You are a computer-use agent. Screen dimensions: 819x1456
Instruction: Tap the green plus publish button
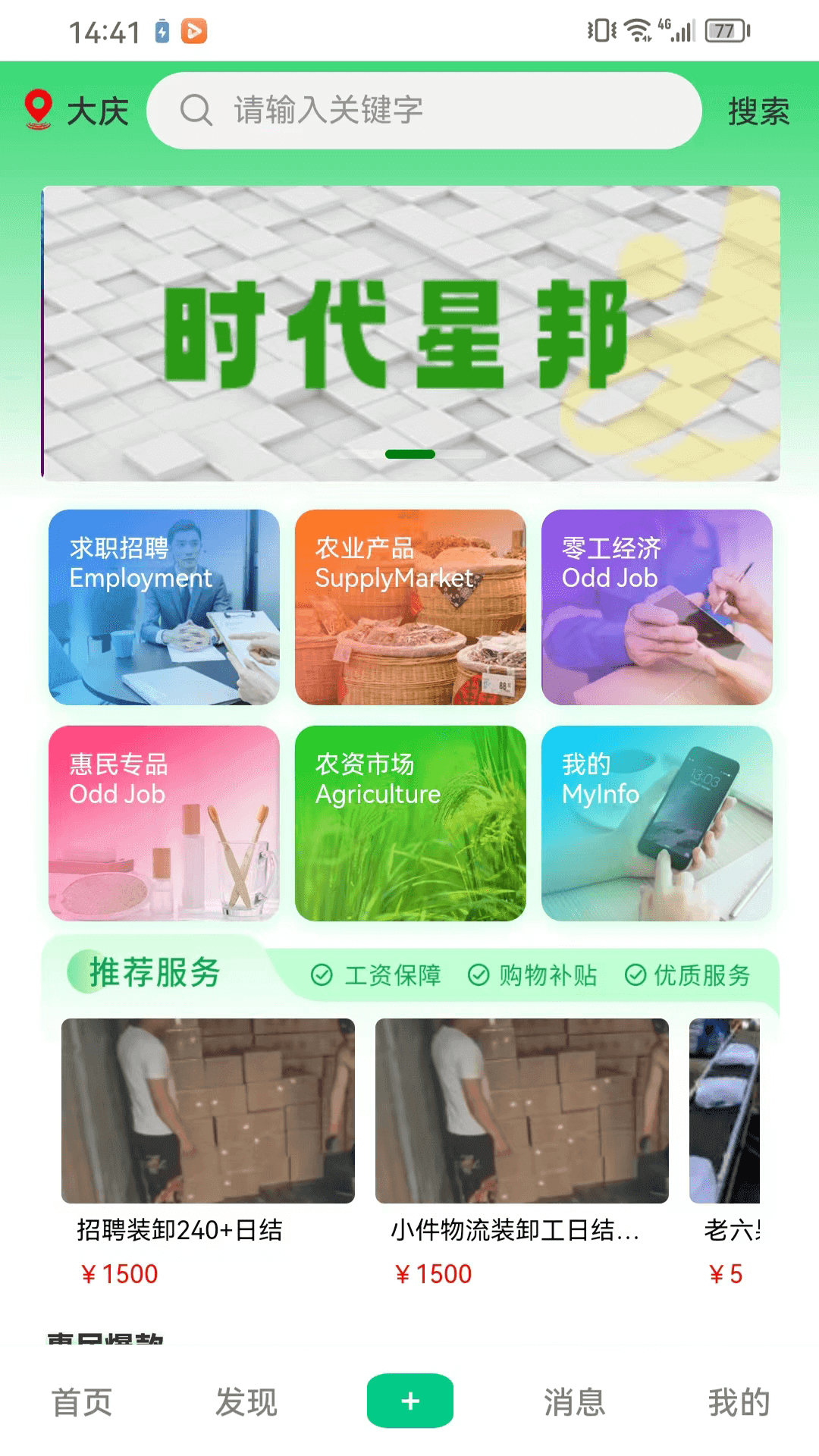click(410, 1401)
